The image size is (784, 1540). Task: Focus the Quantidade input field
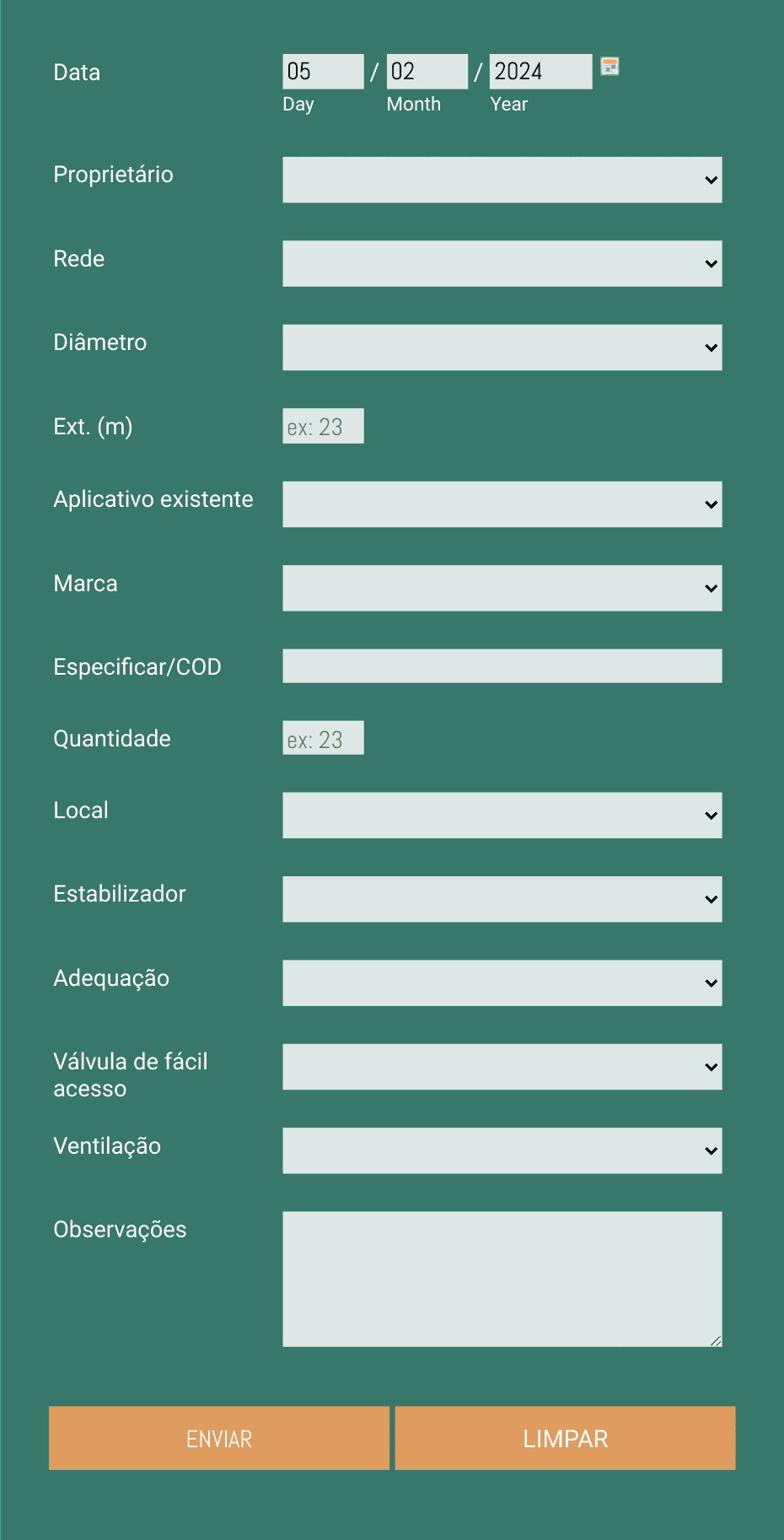(x=323, y=738)
